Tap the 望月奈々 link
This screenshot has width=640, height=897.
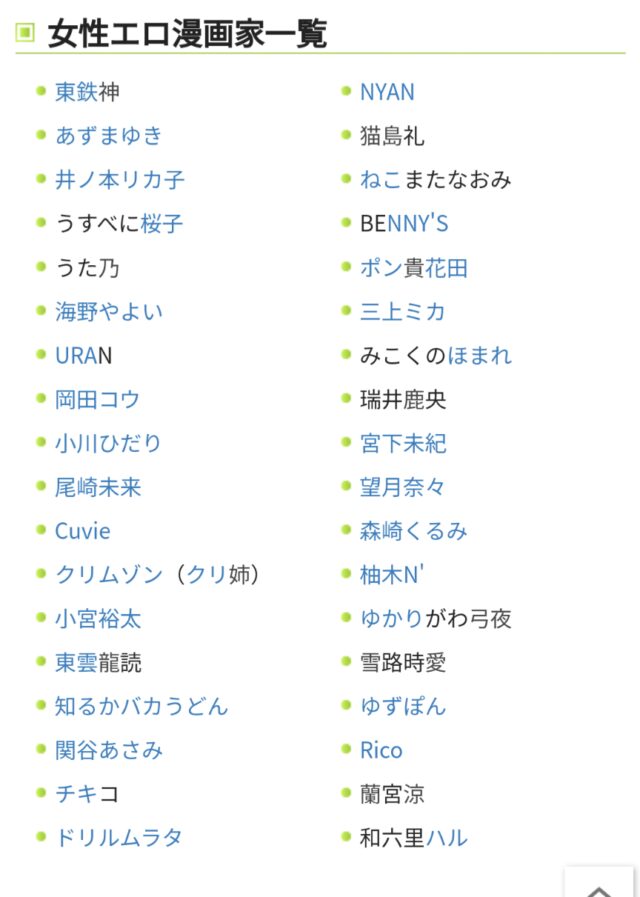403,487
